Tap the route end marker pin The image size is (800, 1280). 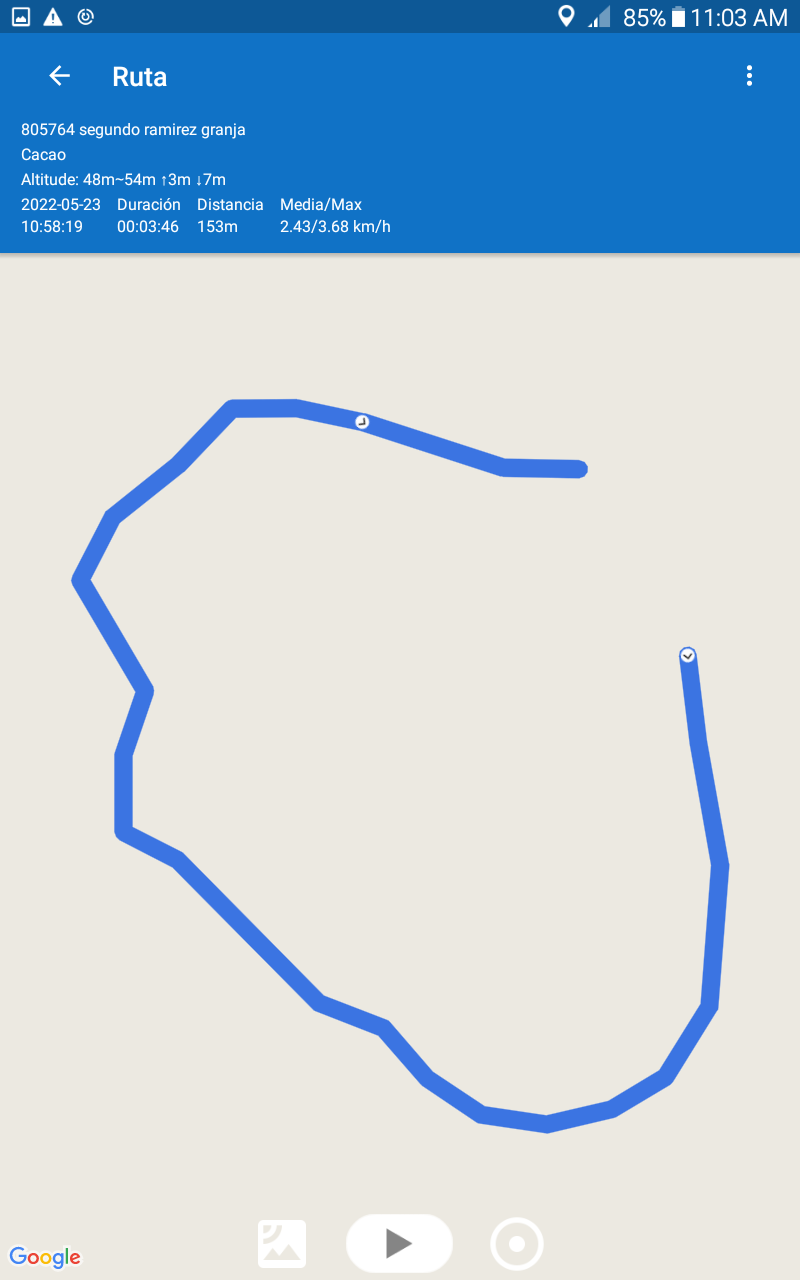click(688, 655)
